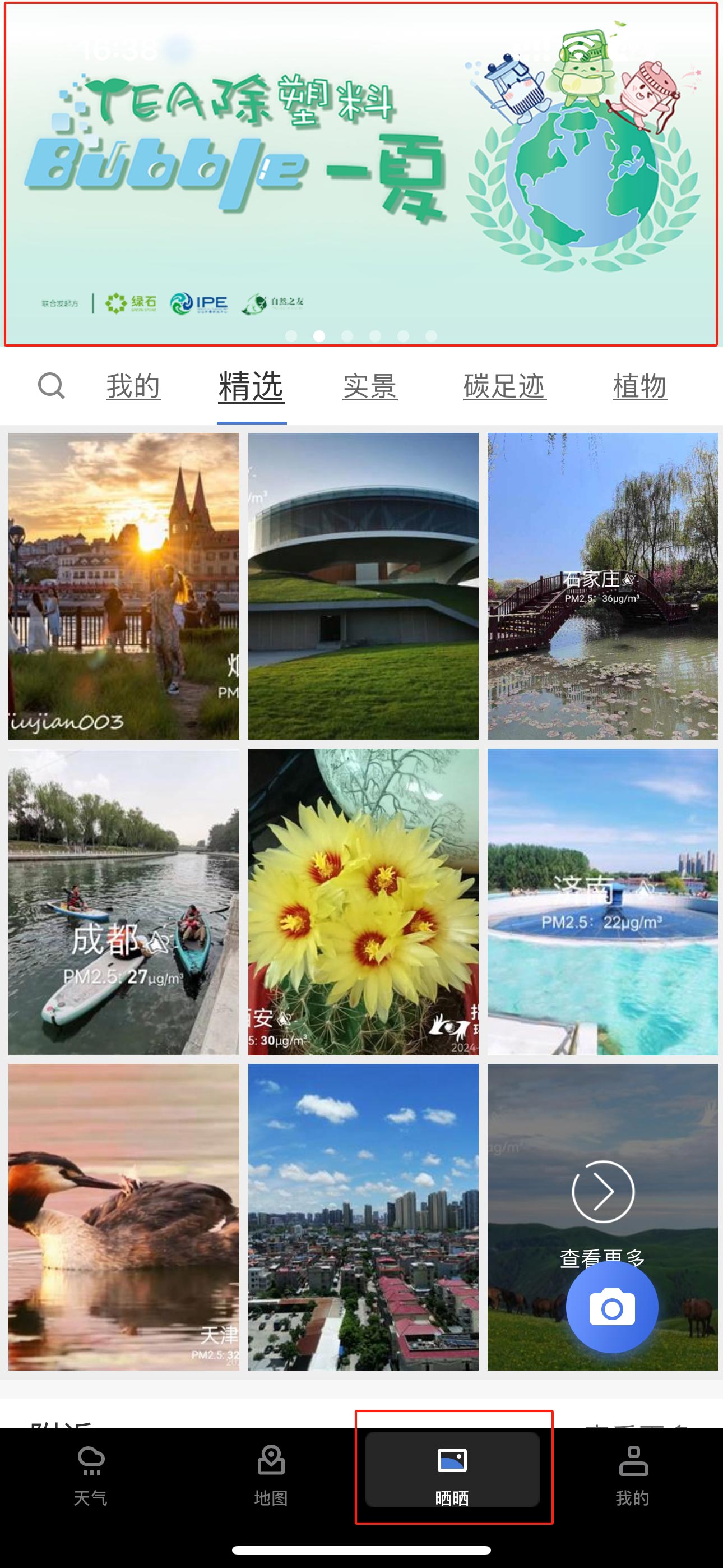Tap the blue camera floating button
Image resolution: width=723 pixels, height=1568 pixels.
point(611,1307)
